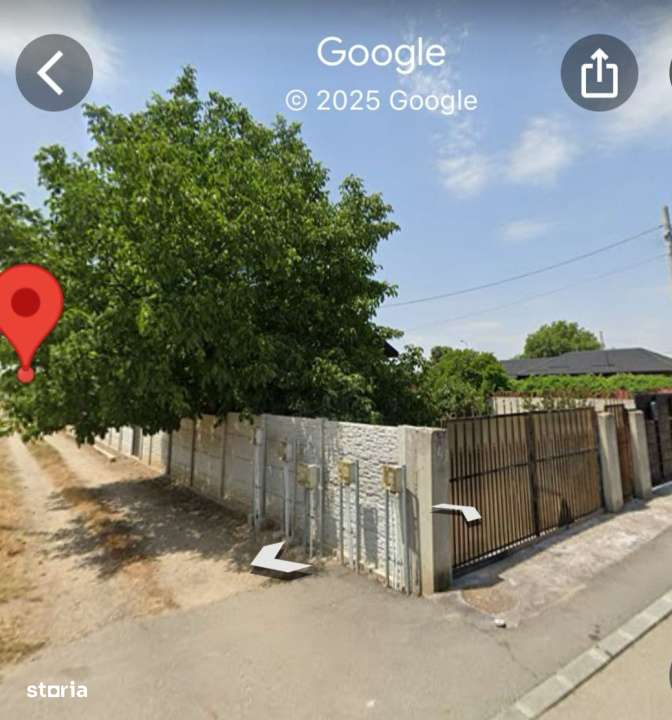This screenshot has height=720, width=672.
Task: Move along the dirt road arrow
Action: (x=277, y=560)
